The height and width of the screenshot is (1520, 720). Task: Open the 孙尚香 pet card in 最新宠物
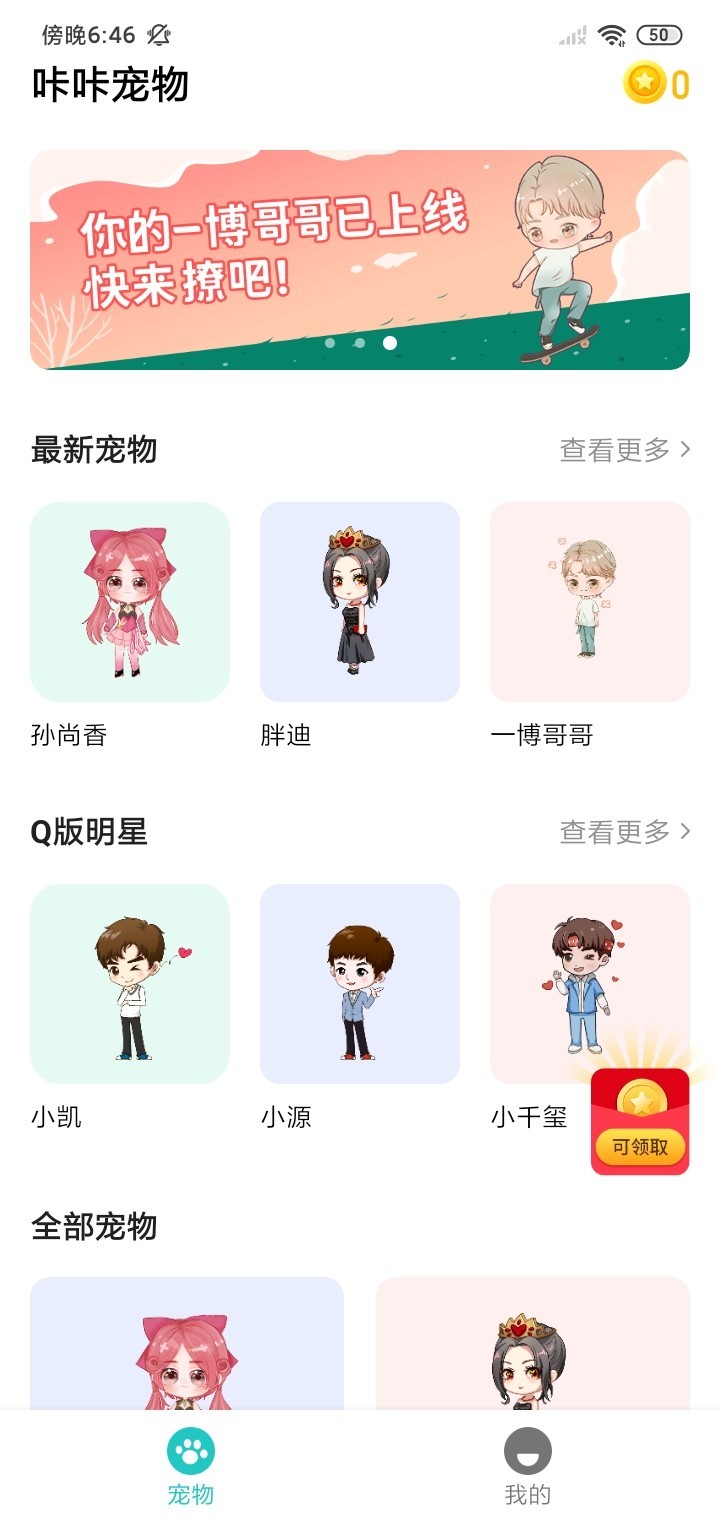click(x=130, y=602)
